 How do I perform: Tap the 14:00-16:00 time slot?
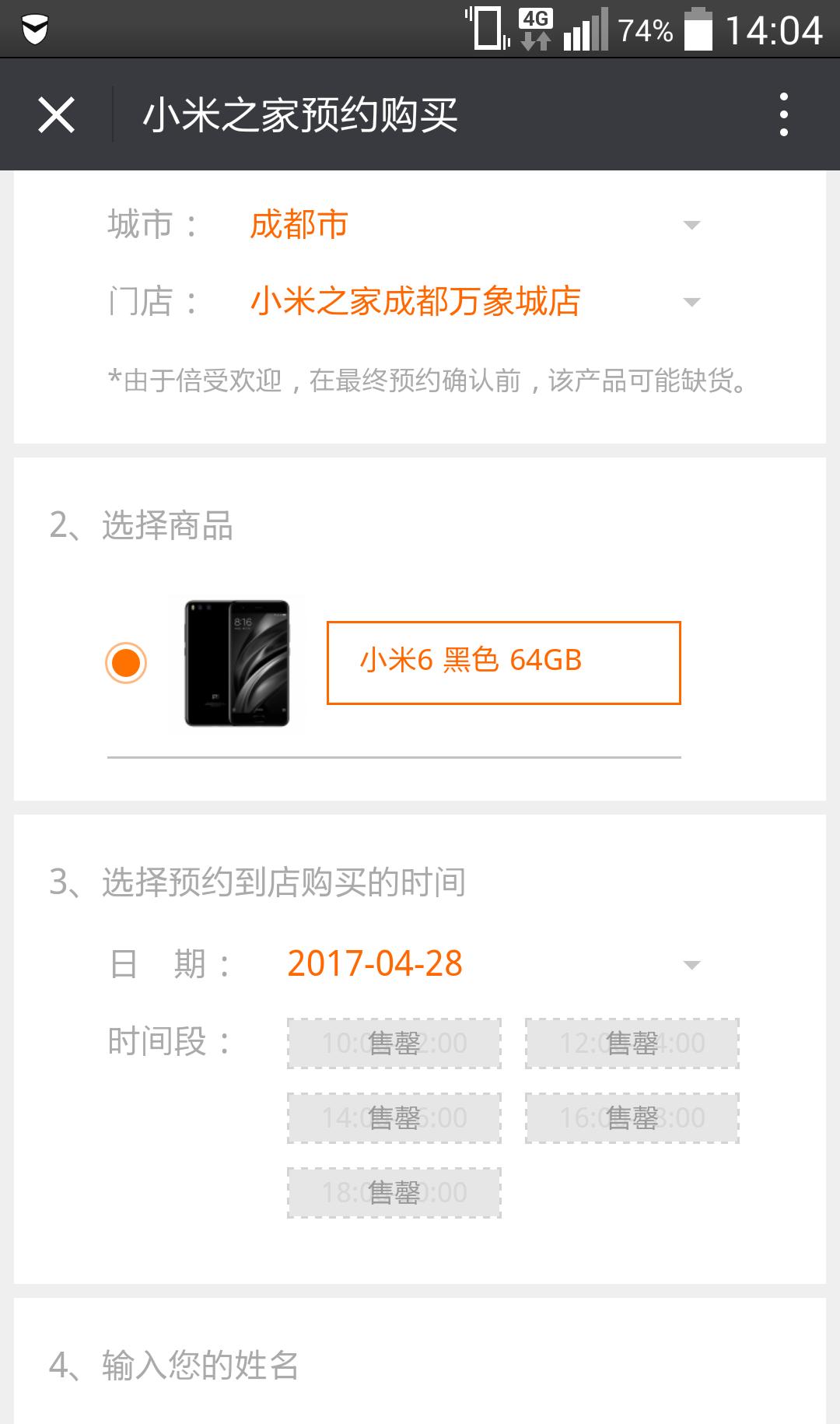point(393,1117)
